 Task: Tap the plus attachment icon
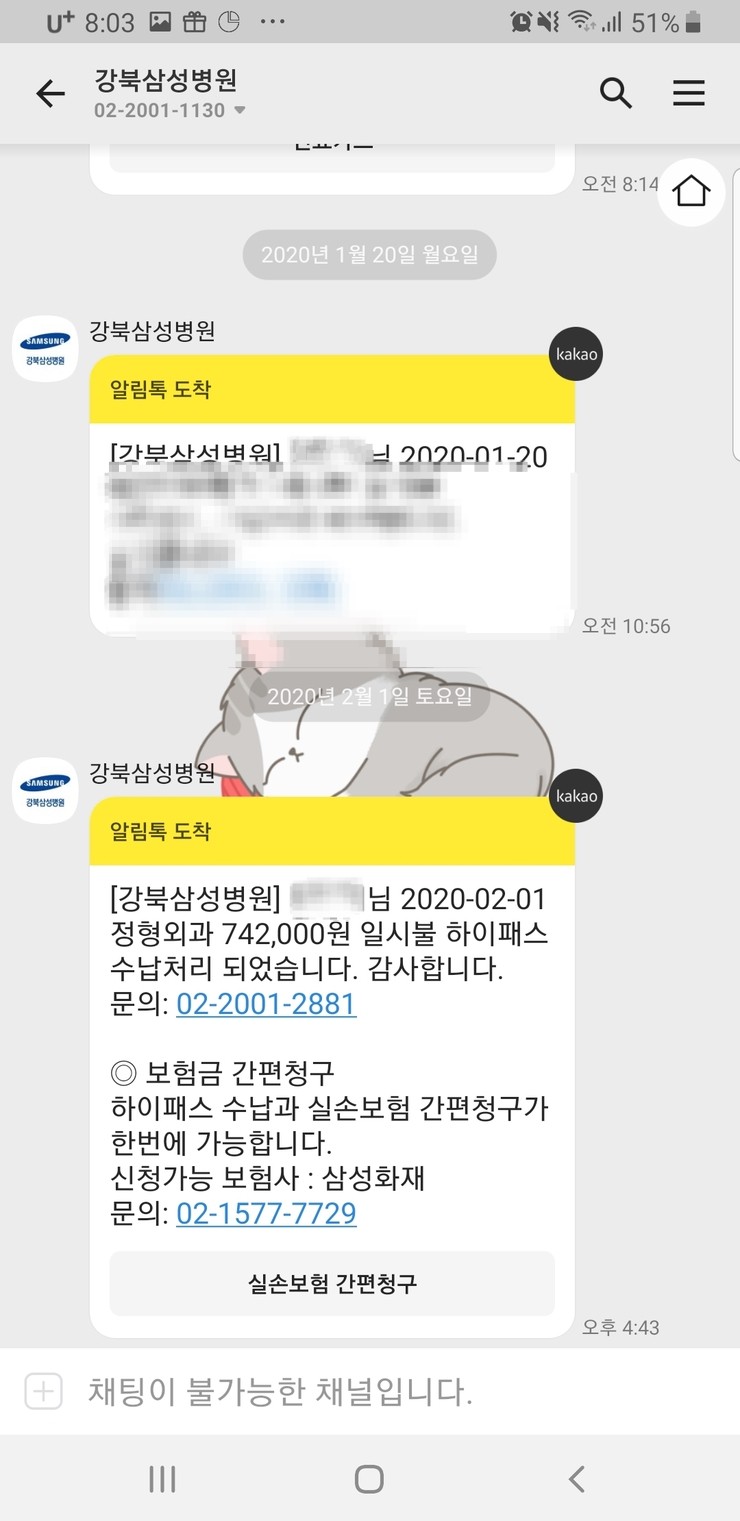click(x=43, y=1391)
